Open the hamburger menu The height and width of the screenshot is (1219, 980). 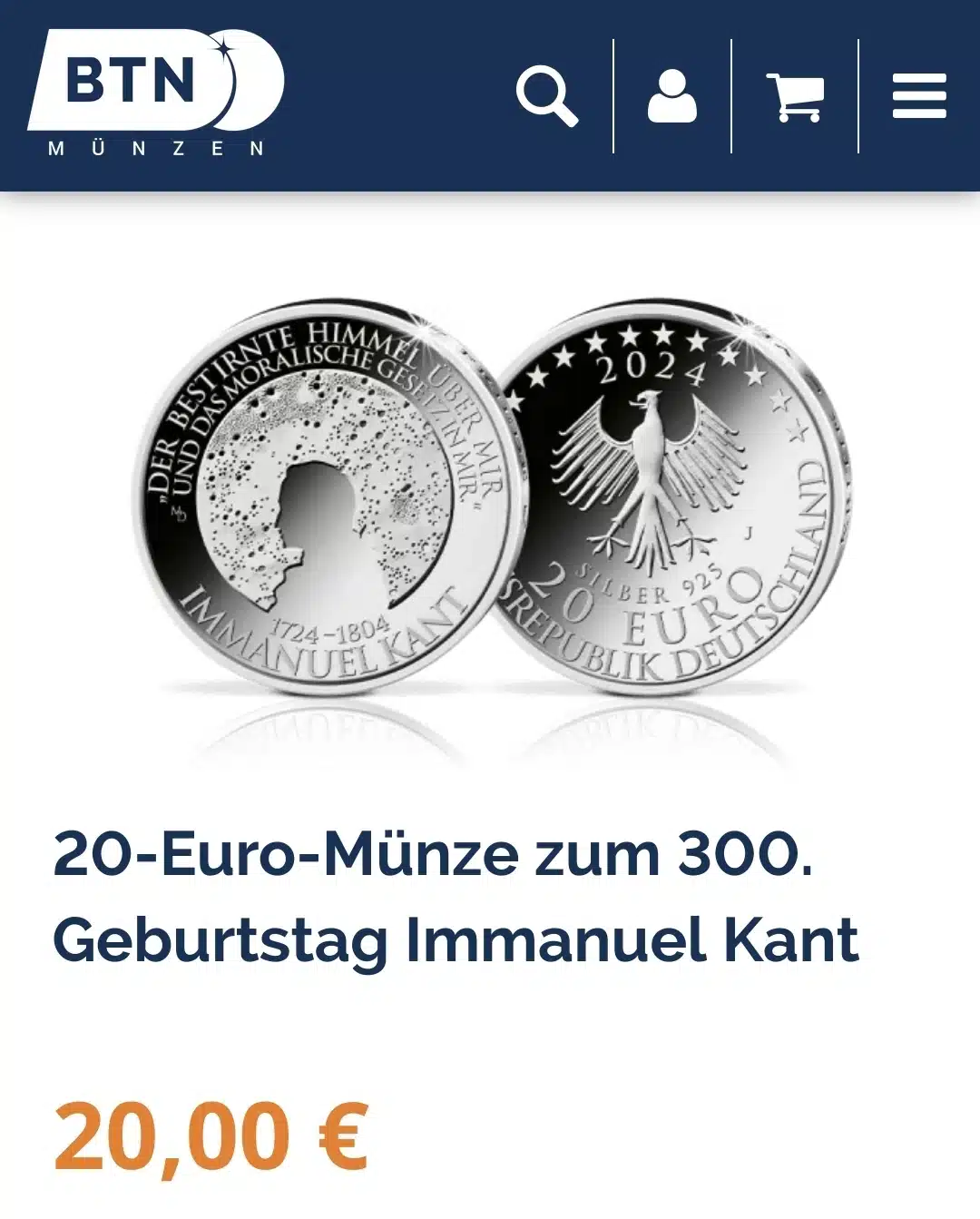pyautogui.click(x=919, y=96)
